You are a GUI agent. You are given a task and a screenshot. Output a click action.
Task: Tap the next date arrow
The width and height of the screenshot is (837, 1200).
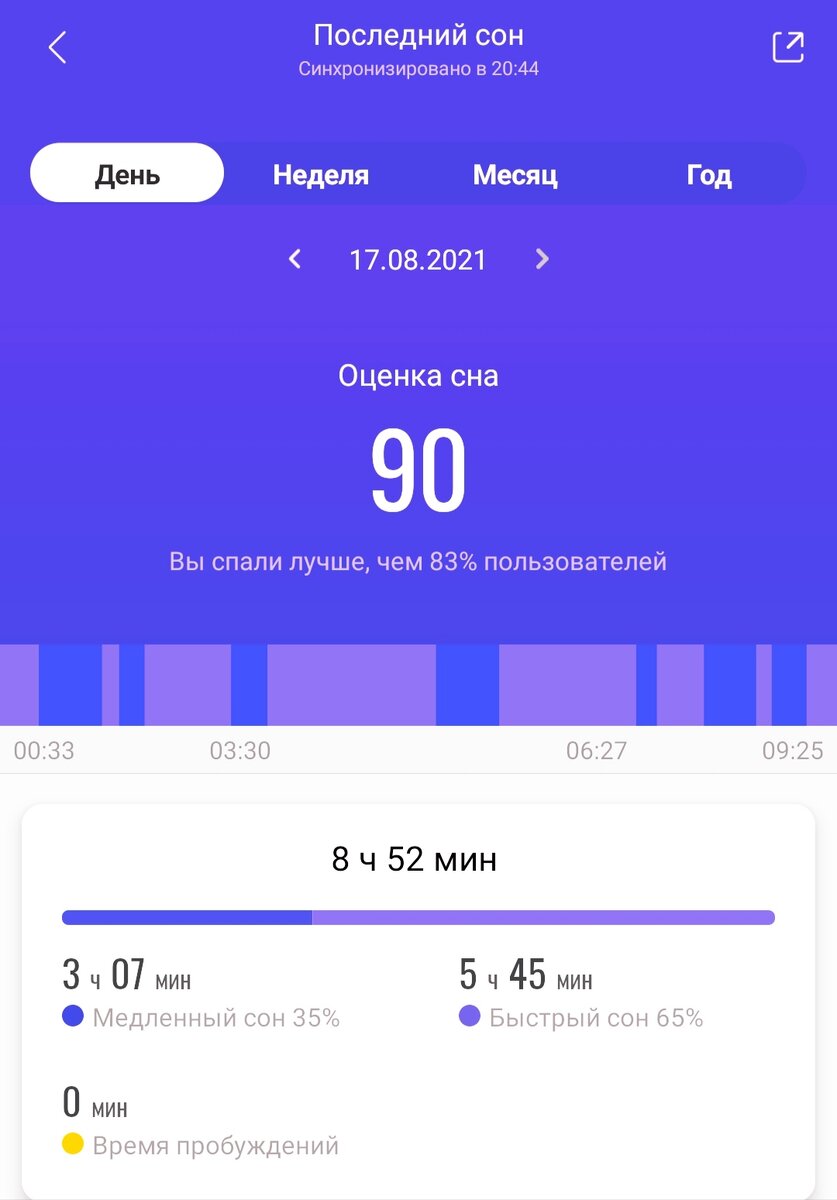tap(541, 259)
